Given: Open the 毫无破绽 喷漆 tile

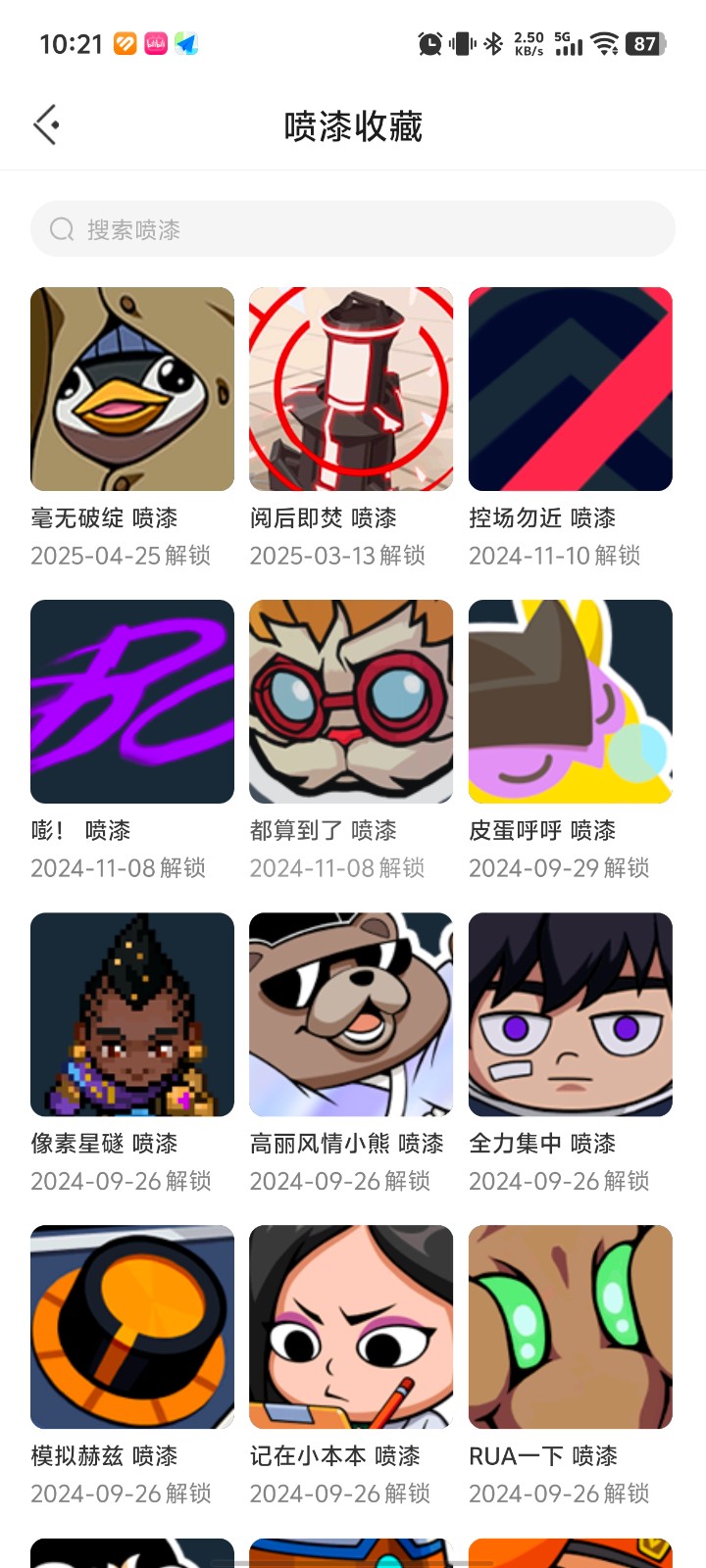Looking at the screenshot, I should [x=132, y=389].
